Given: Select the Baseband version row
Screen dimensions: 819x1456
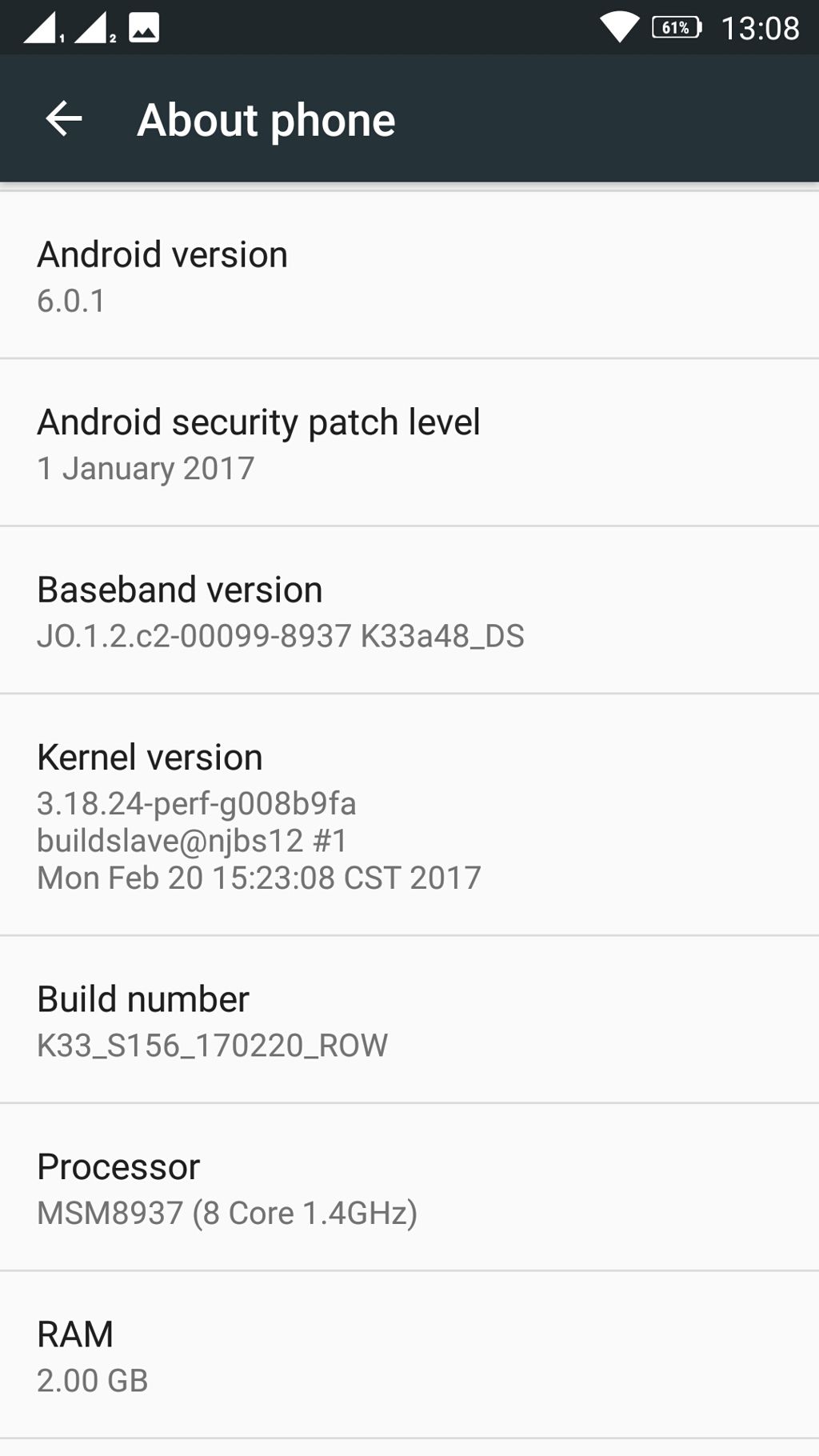Looking at the screenshot, I should coord(409,611).
